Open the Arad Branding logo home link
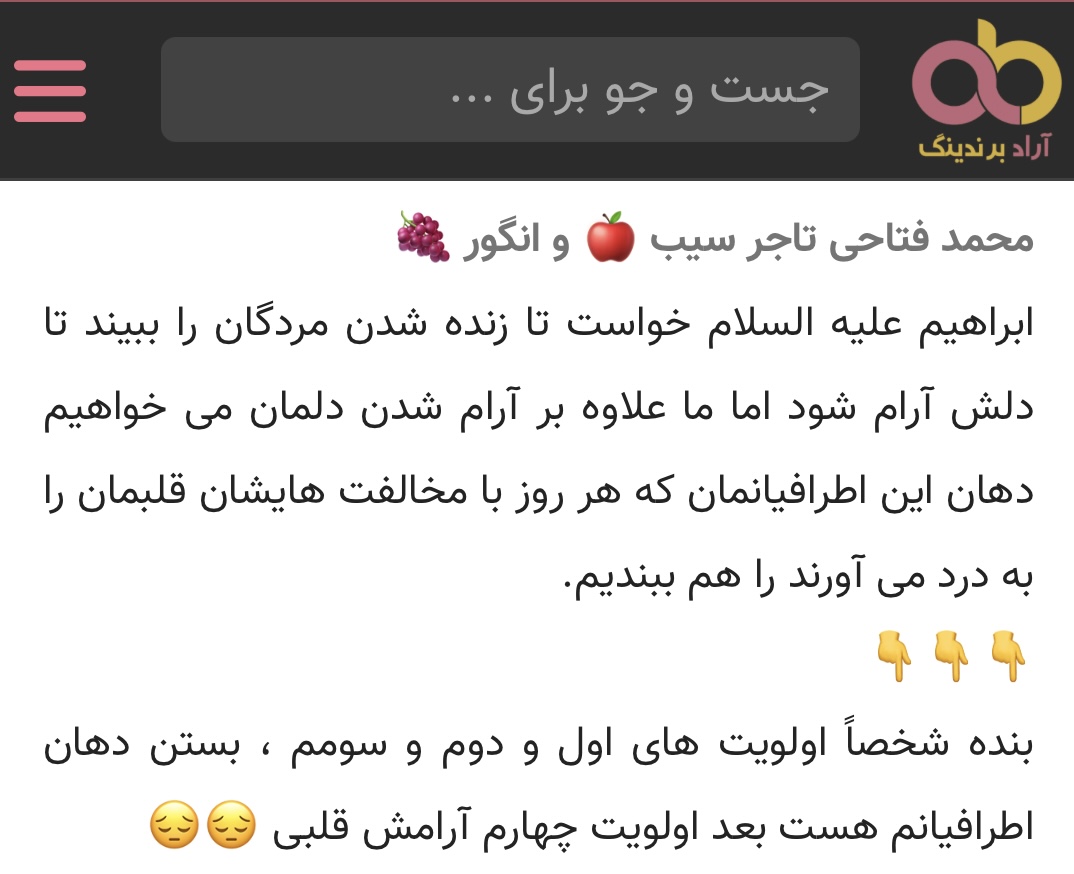Image resolution: width=1074 pixels, height=874 pixels. (x=984, y=95)
